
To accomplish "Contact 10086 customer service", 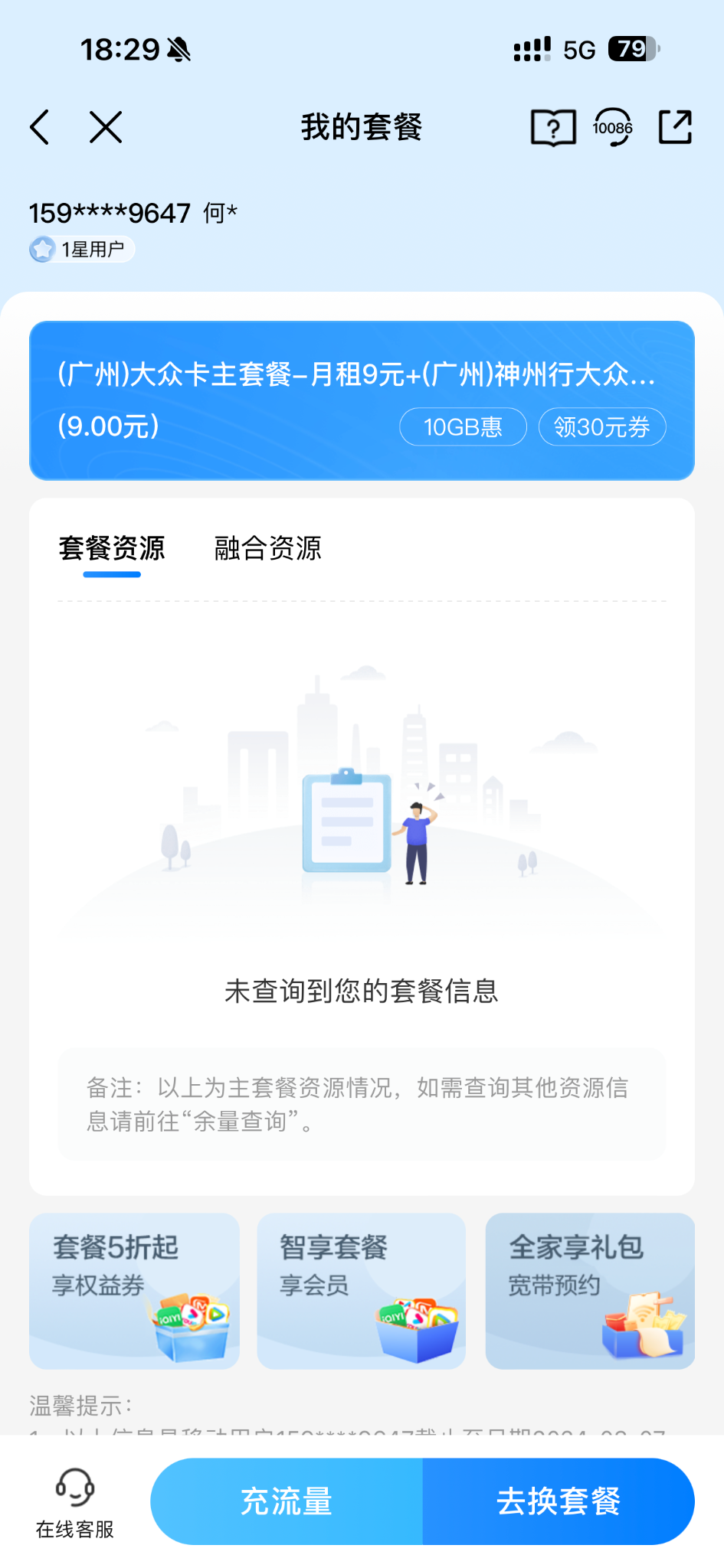I will pos(612,127).
